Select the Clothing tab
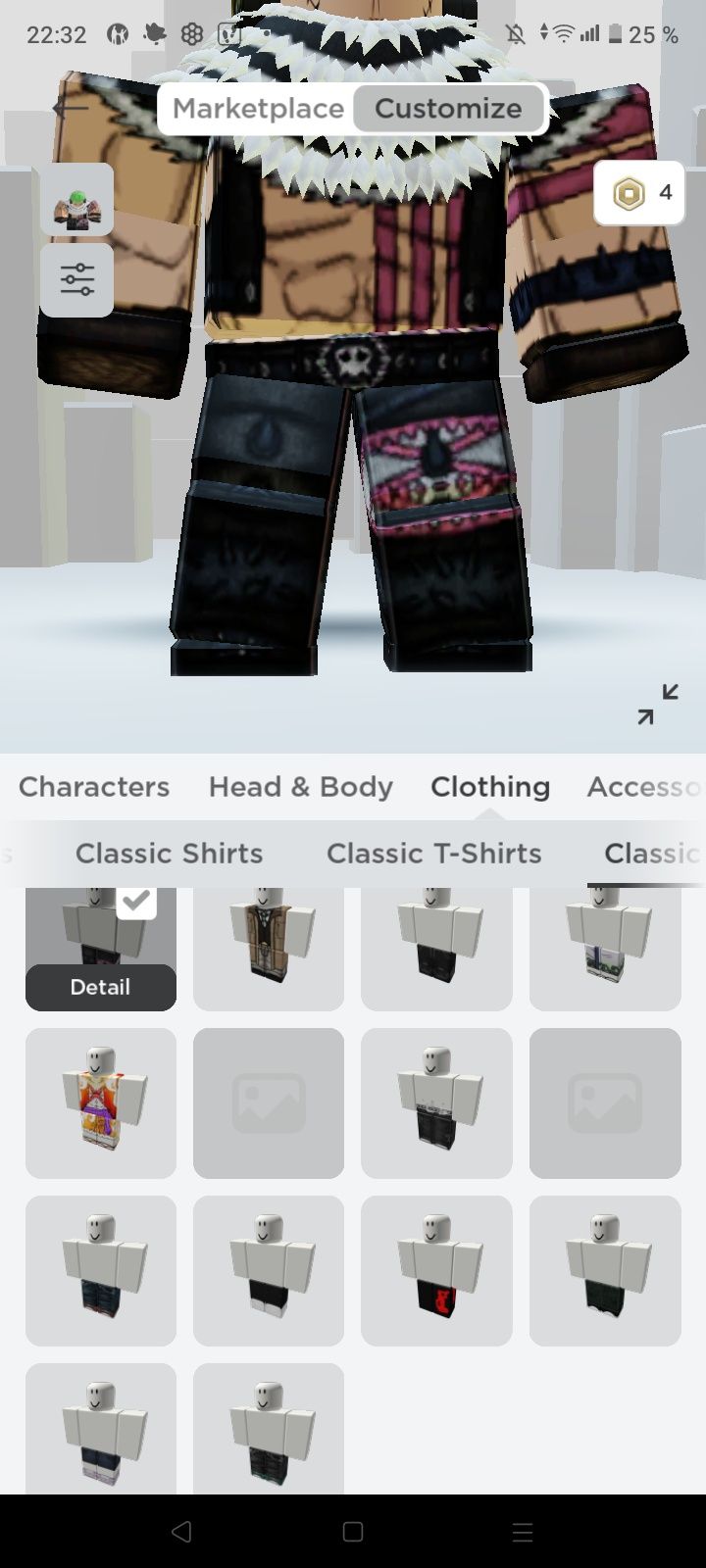Viewport: 706px width, 1568px height. (489, 787)
